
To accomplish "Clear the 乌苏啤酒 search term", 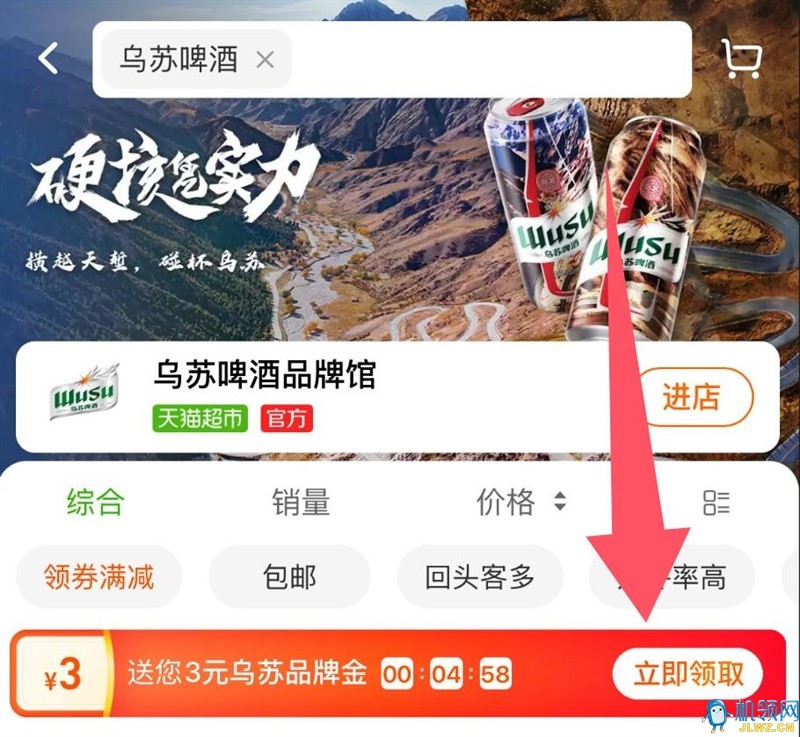I will (x=265, y=60).
